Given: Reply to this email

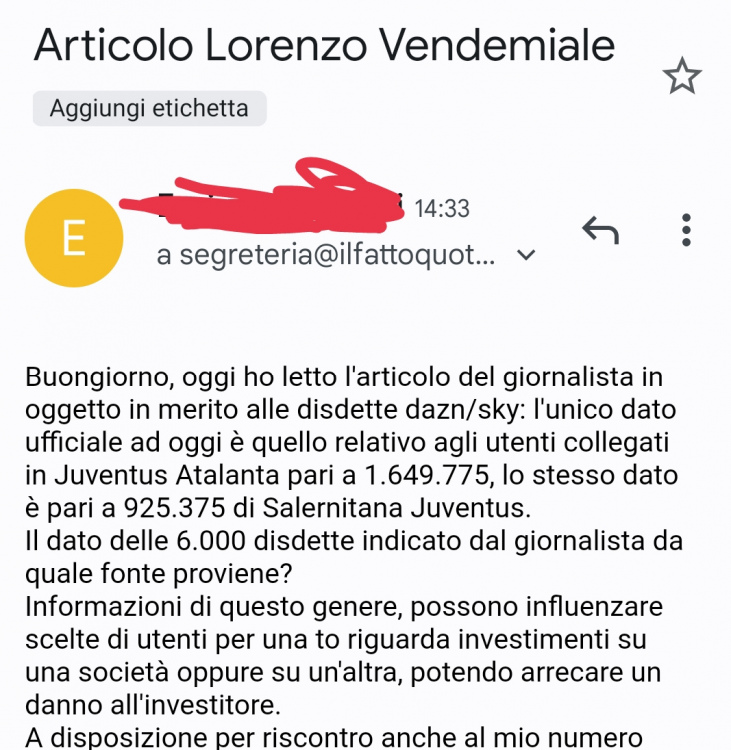Looking at the screenshot, I should pos(600,231).
